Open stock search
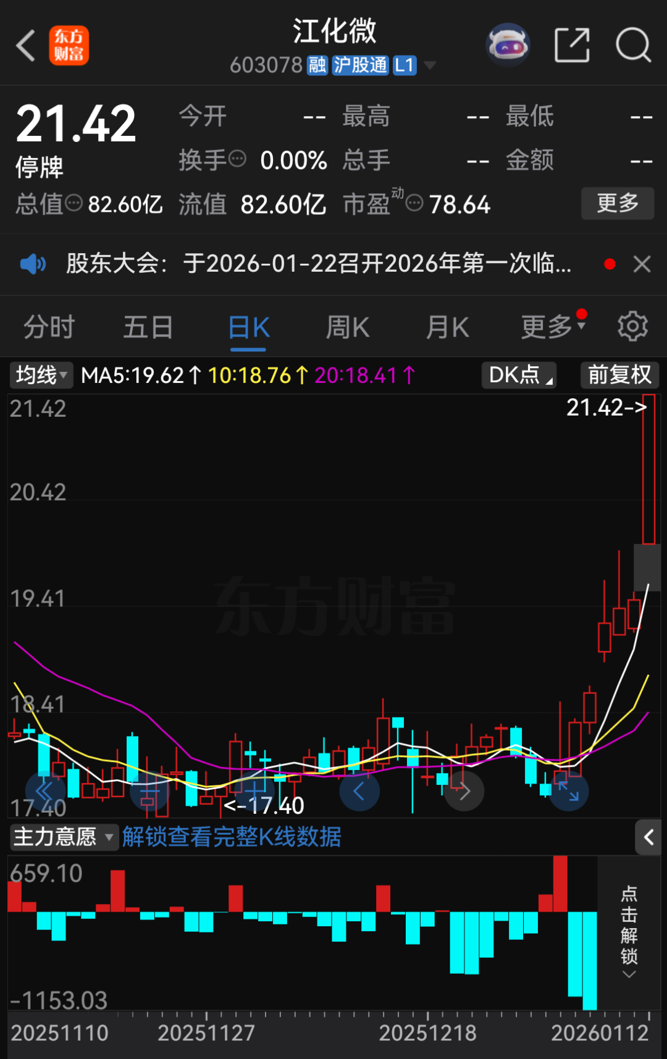 click(x=633, y=45)
